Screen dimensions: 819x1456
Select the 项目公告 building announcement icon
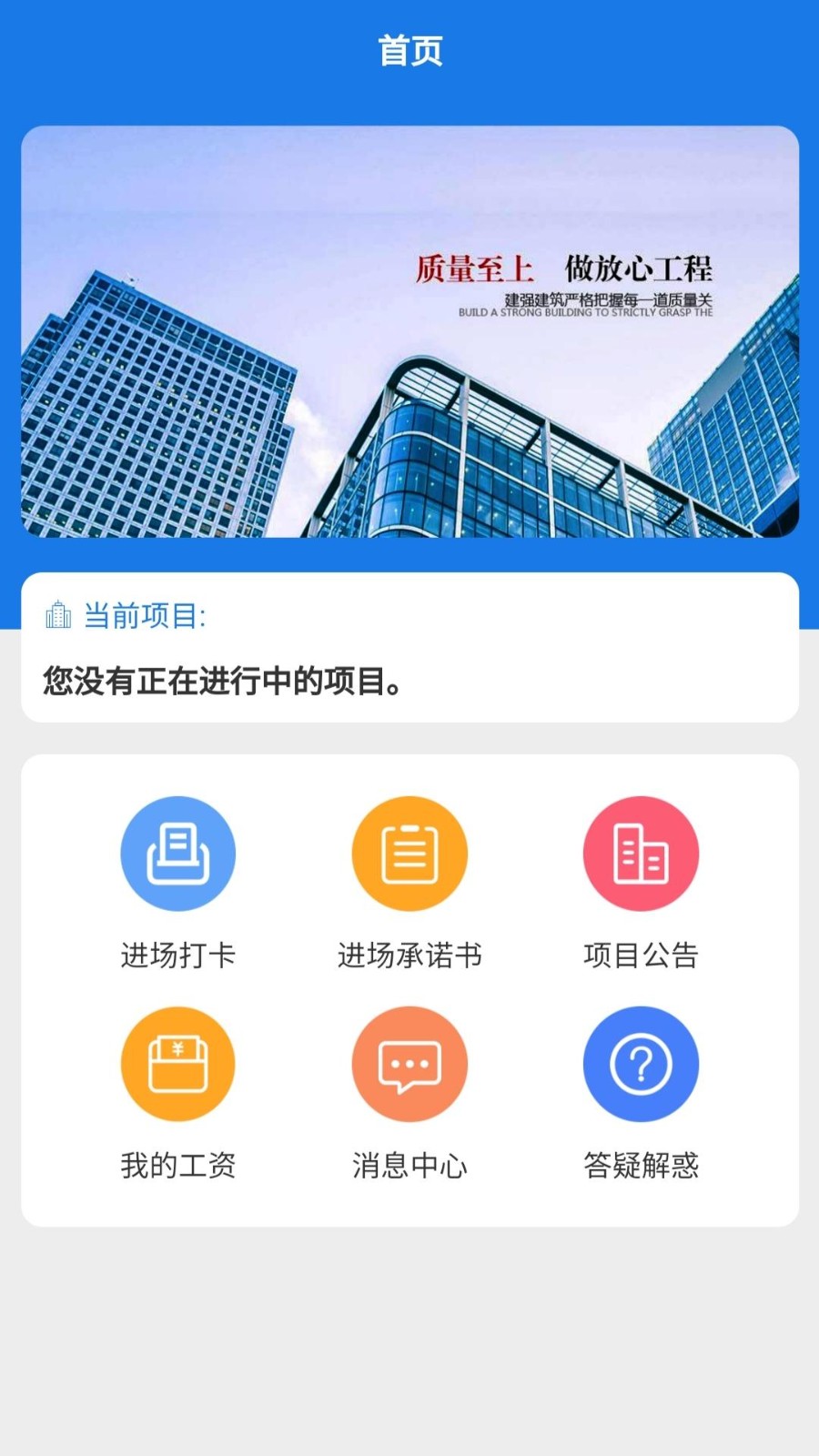(641, 853)
